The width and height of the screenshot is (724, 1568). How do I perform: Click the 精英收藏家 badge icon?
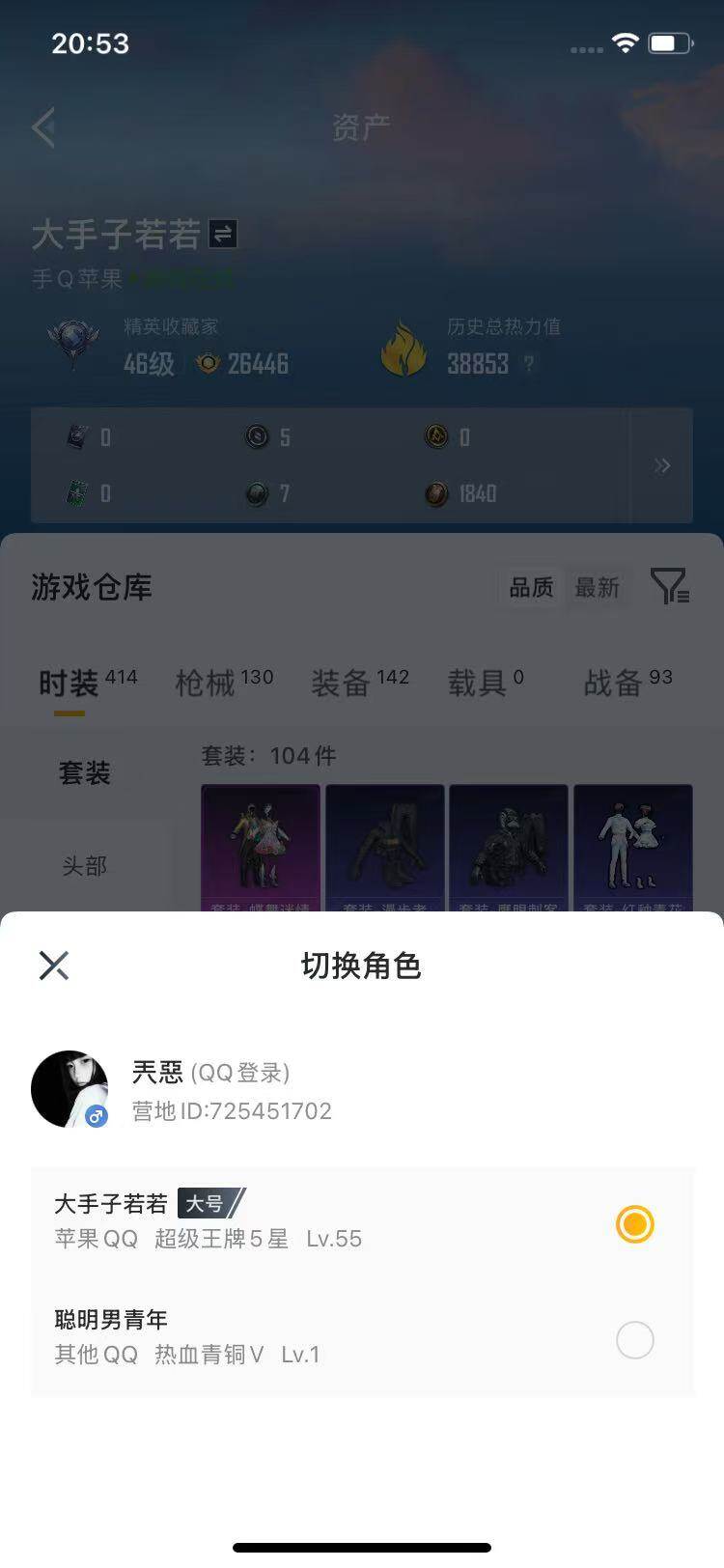click(73, 346)
